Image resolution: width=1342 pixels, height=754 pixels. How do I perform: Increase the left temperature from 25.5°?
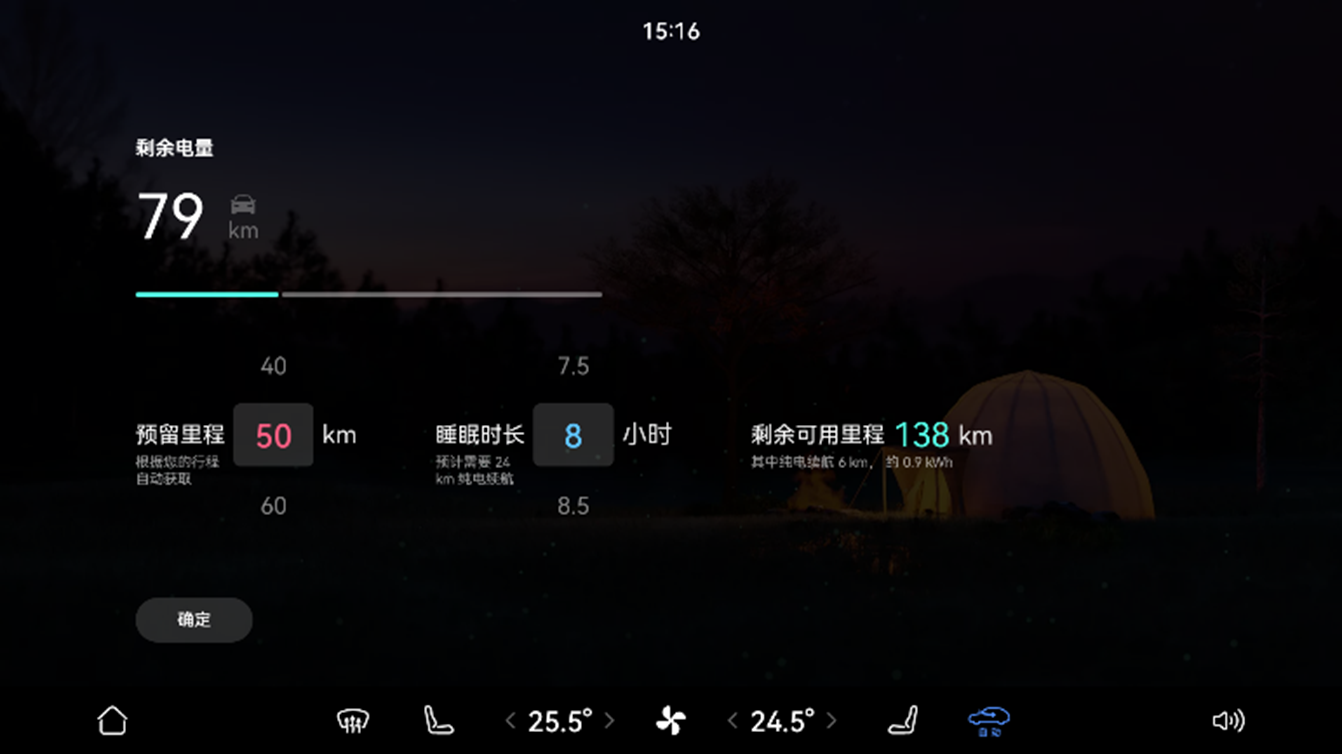click(x=609, y=720)
